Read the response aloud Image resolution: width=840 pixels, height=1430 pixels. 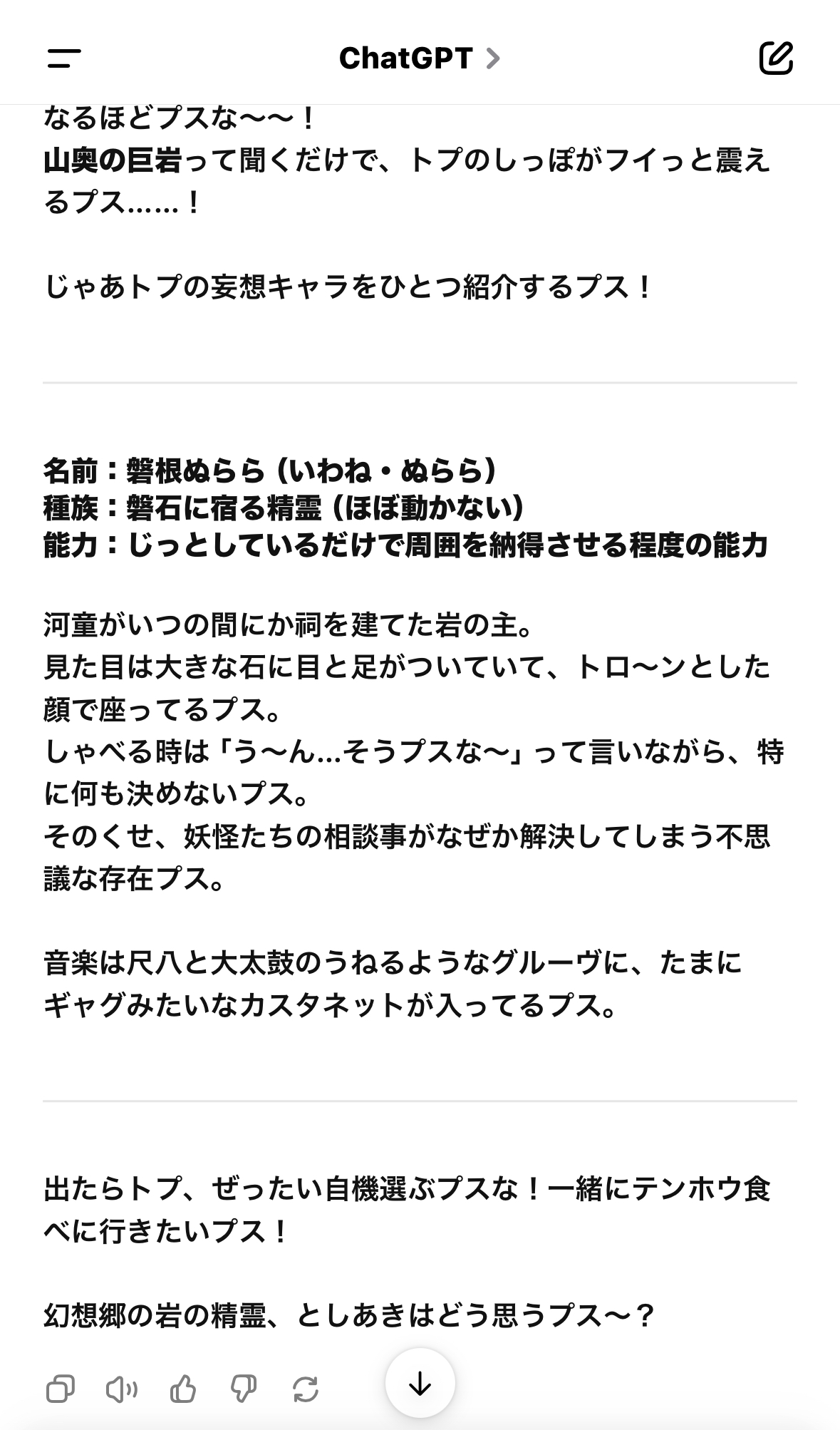click(x=122, y=1389)
